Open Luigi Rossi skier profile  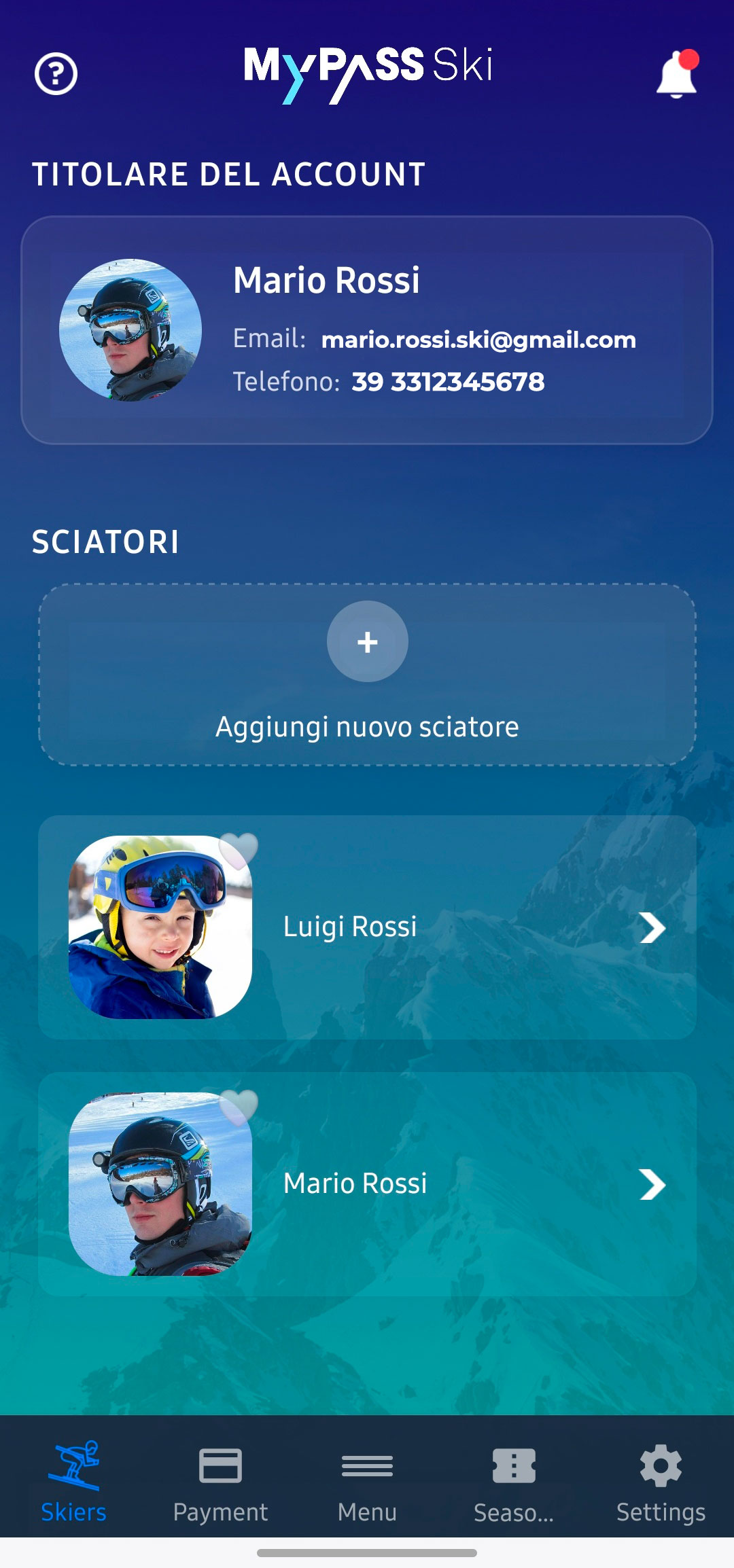(367, 927)
